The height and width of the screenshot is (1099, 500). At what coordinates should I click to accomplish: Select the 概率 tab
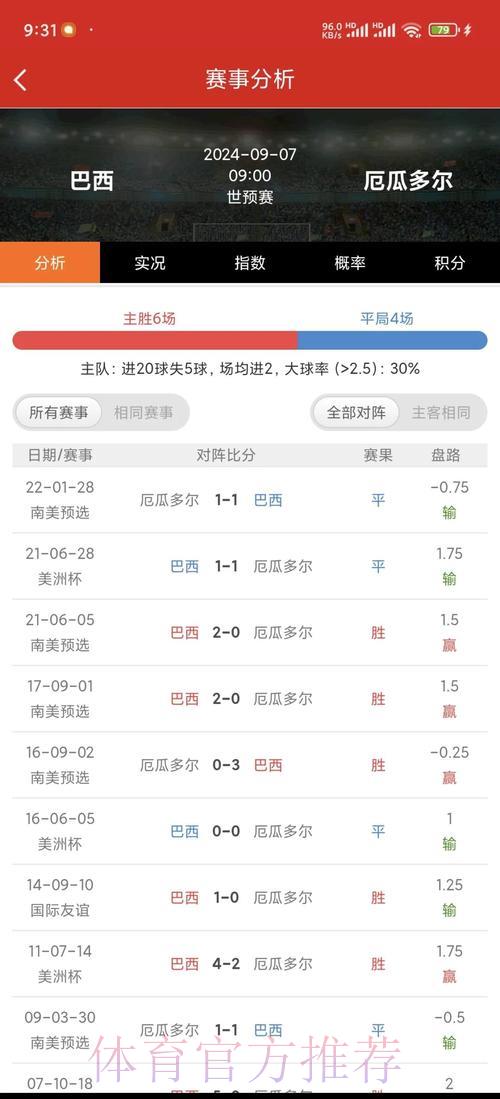350,263
